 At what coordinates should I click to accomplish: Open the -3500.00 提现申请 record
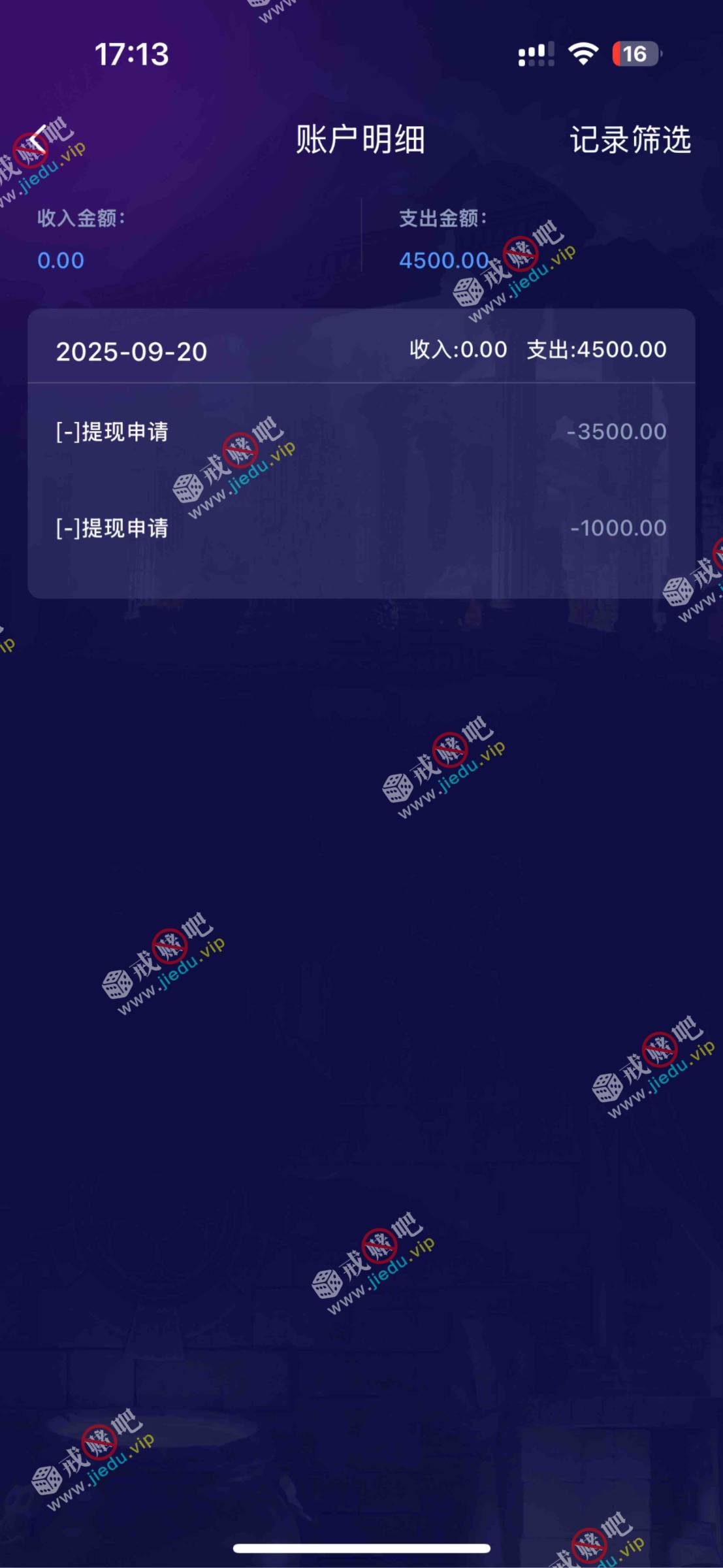coord(361,432)
